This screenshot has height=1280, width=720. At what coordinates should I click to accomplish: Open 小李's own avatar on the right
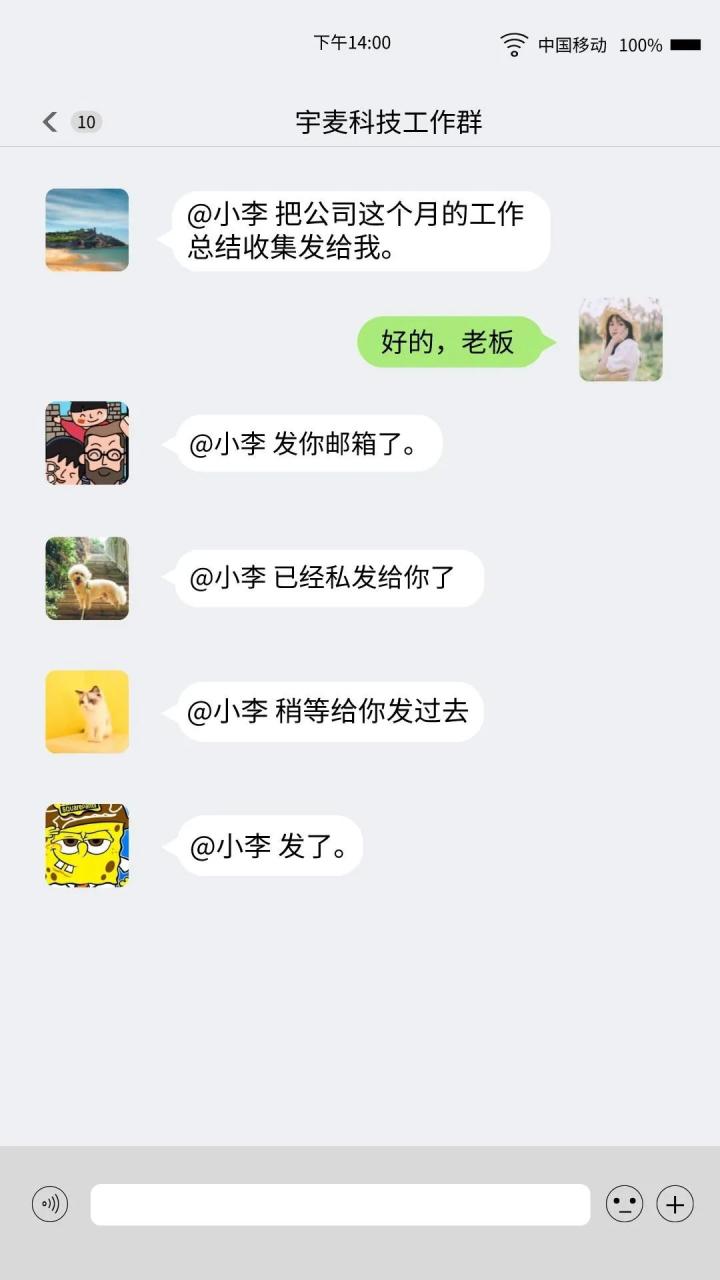point(620,340)
